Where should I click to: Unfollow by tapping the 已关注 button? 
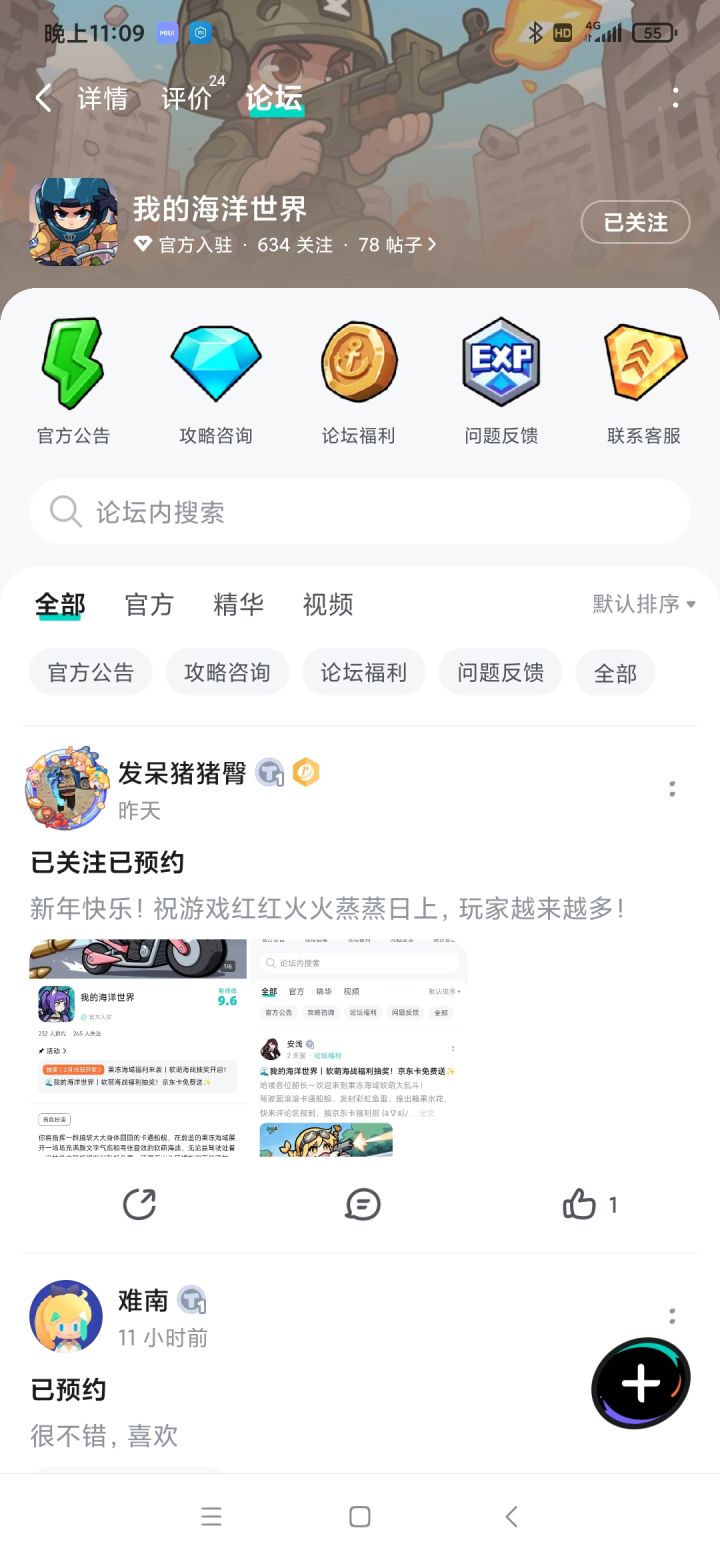(635, 223)
